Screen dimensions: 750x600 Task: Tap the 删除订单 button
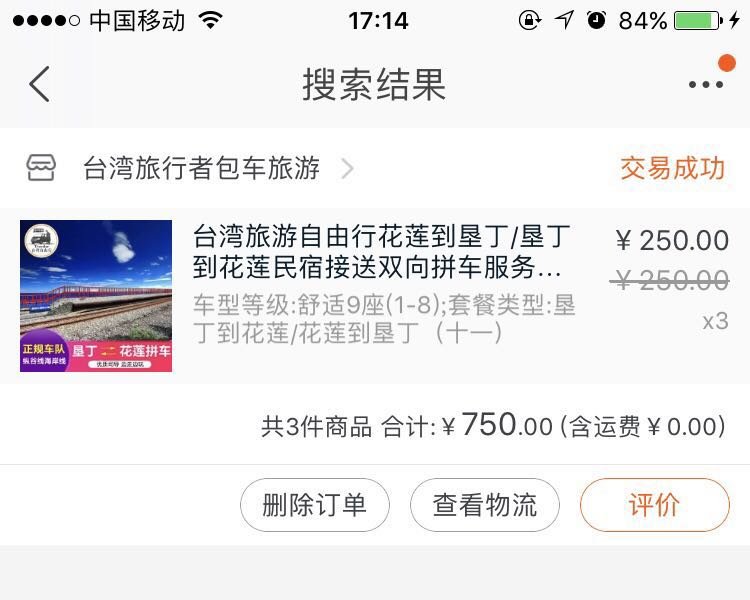(314, 505)
